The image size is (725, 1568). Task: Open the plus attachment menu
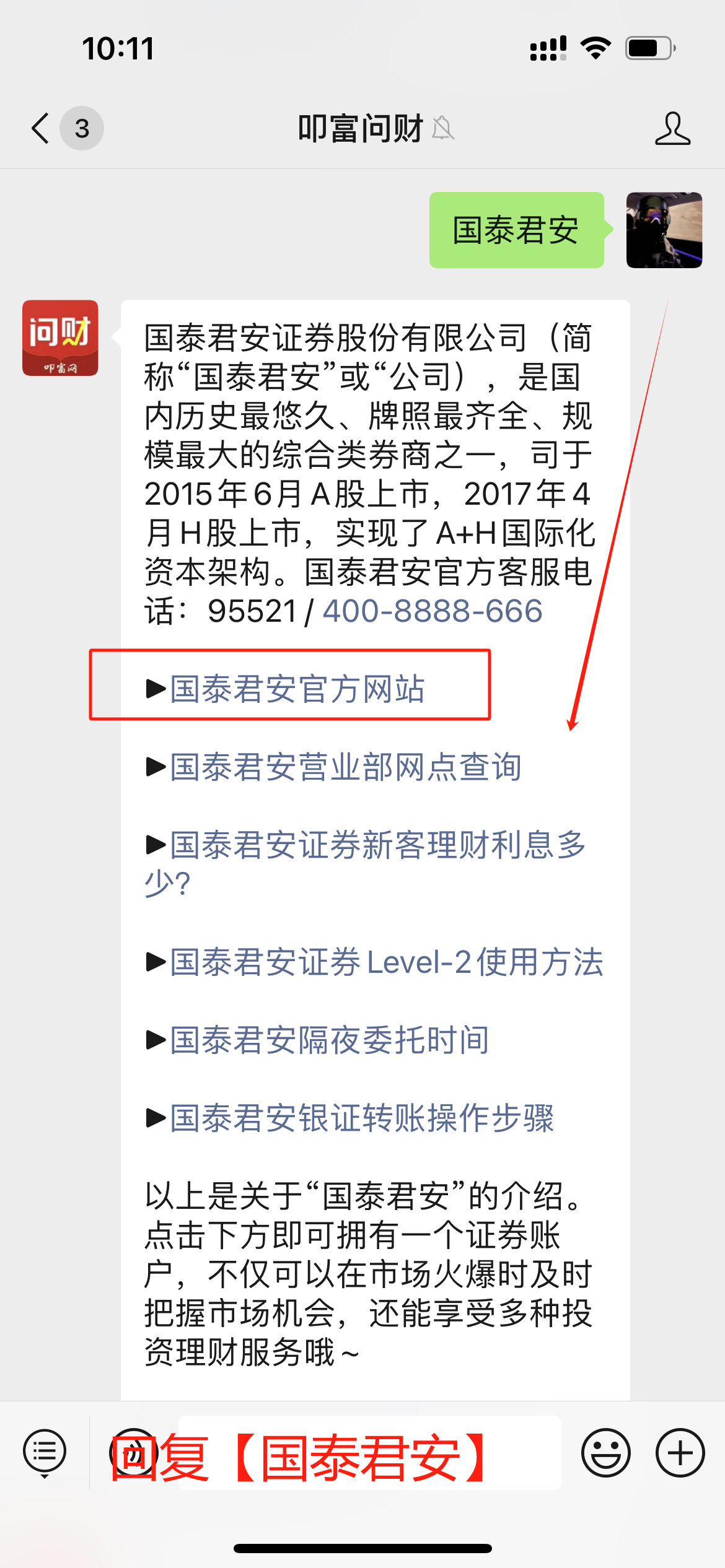pos(680,1452)
